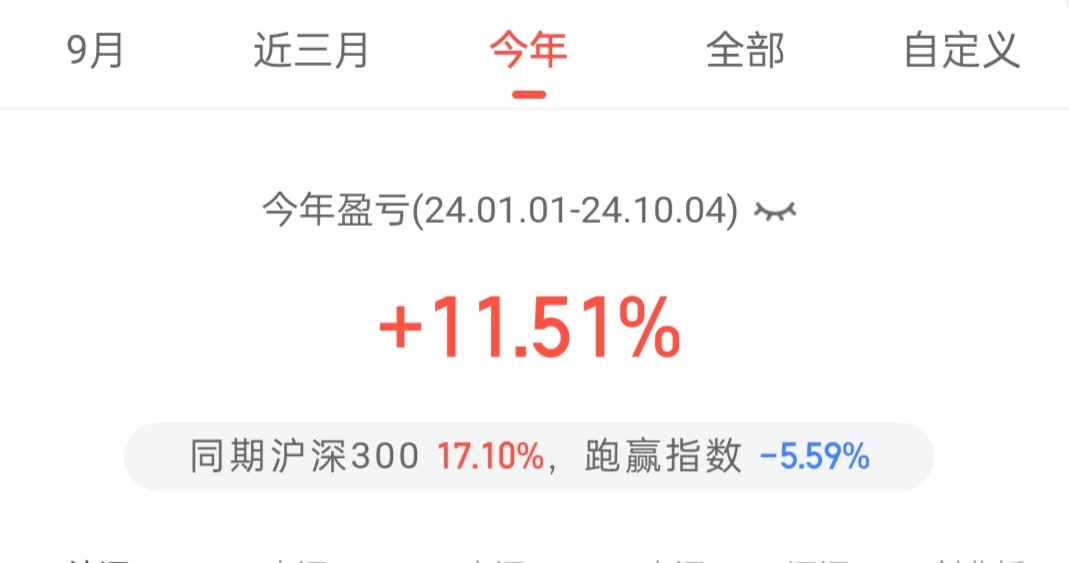Viewport: 1069px width, 563px height.
Task: Switch to the 9月 tab
Action: point(95,50)
